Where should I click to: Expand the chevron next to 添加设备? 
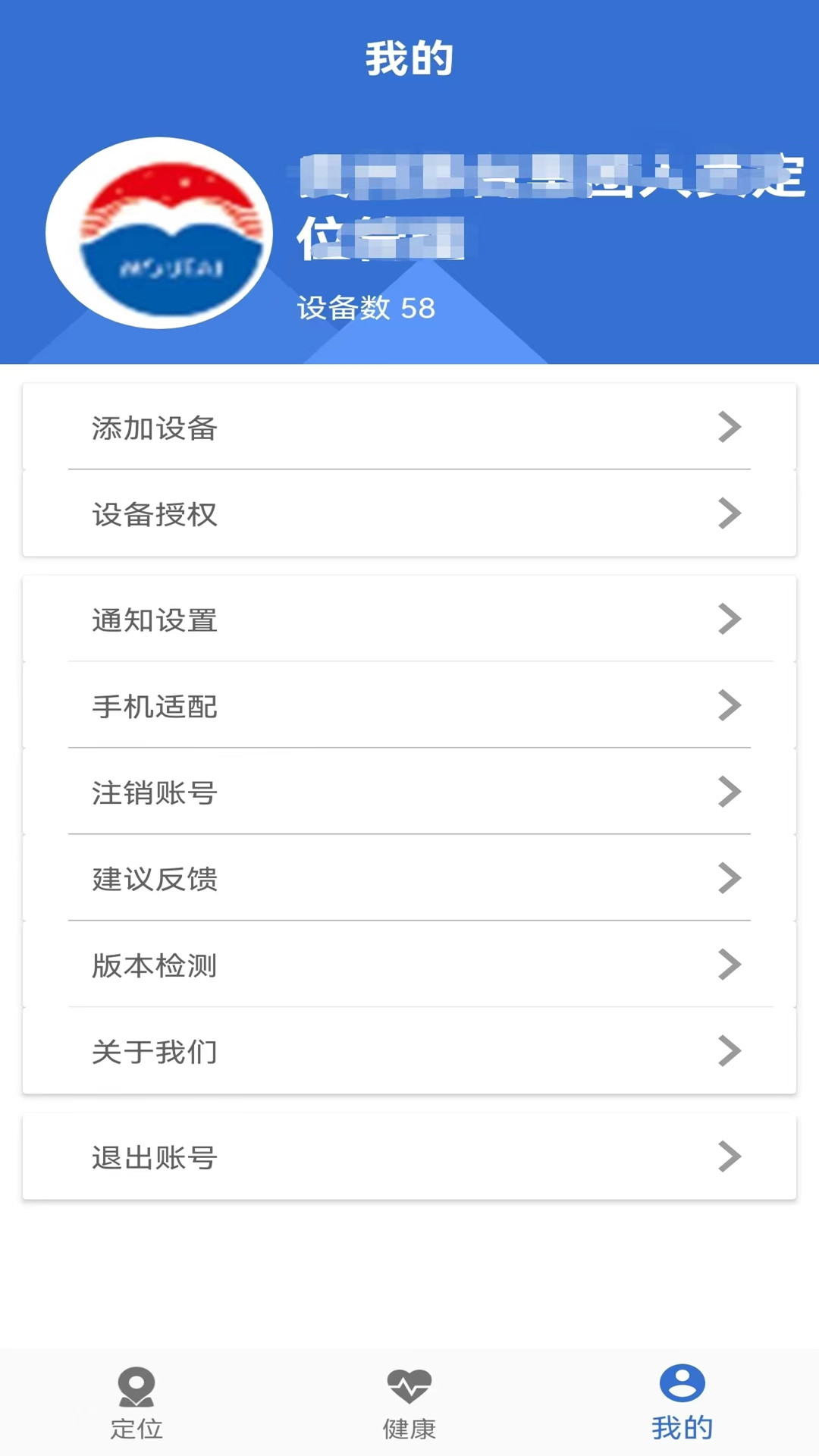coord(730,427)
